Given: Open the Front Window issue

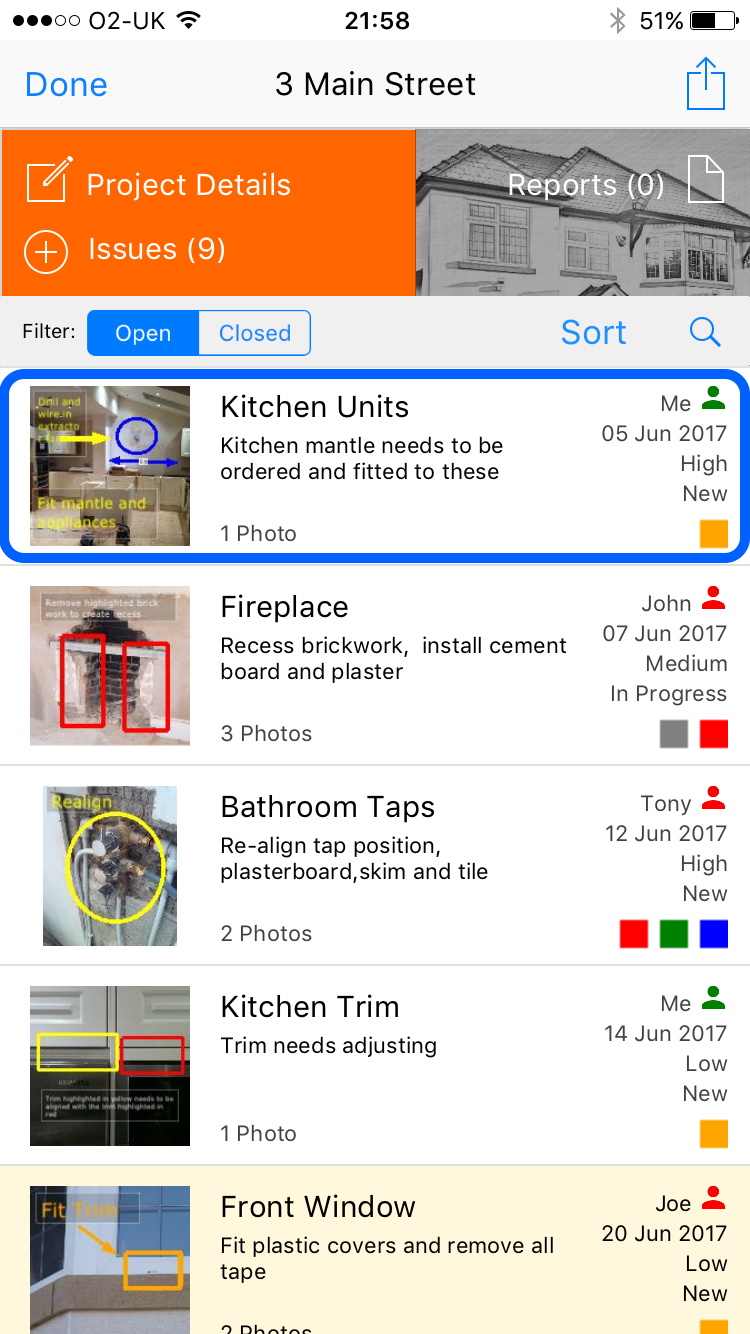Looking at the screenshot, I should pyautogui.click(x=375, y=1250).
